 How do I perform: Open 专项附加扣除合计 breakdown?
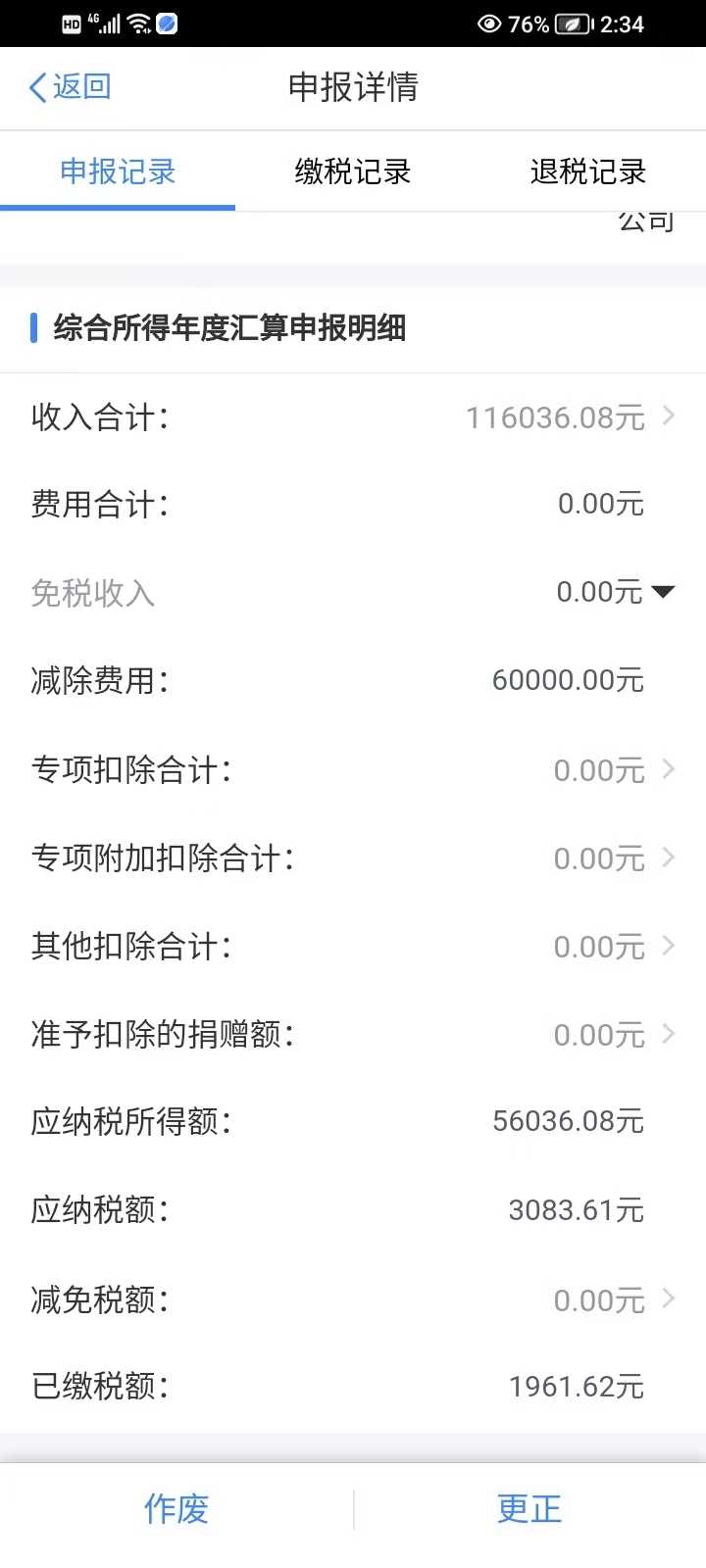pyautogui.click(x=669, y=857)
